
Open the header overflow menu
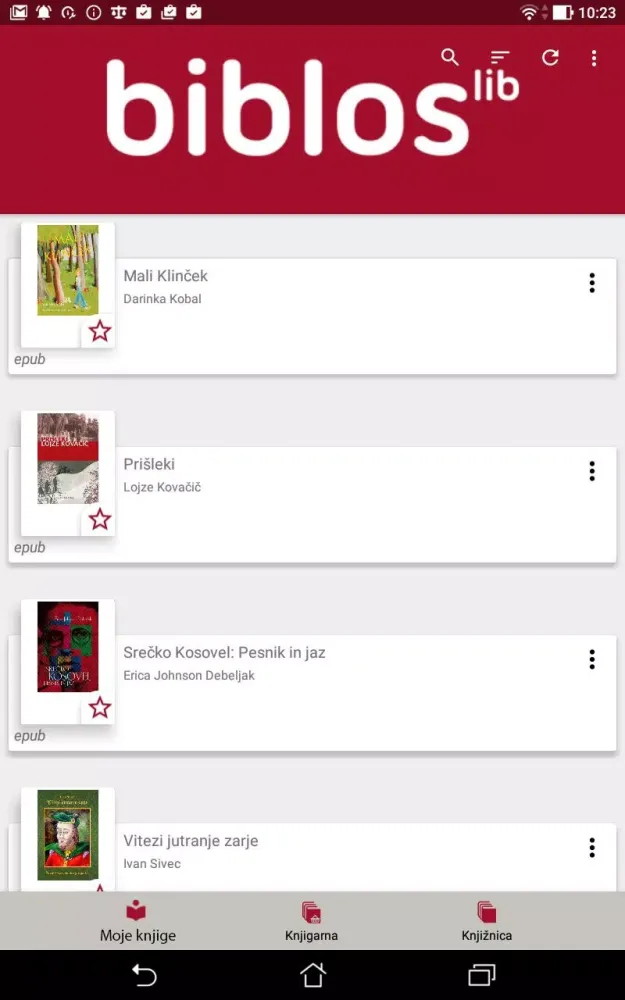pos(594,58)
